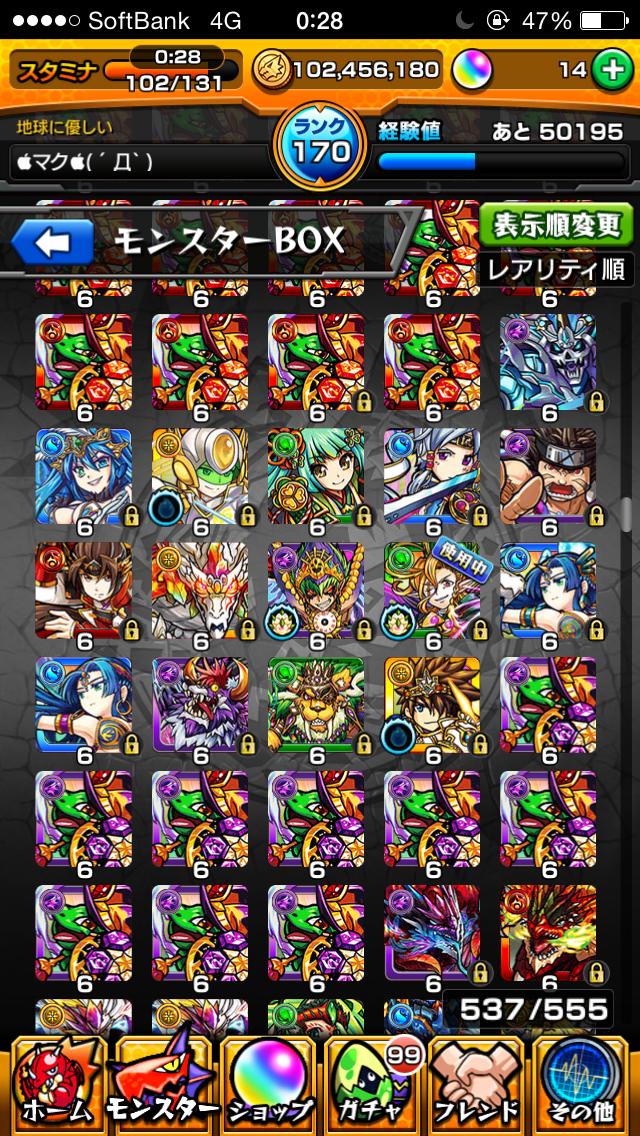Go back from the モンスターBOX screen
The width and height of the screenshot is (640, 1136).
tap(52, 241)
